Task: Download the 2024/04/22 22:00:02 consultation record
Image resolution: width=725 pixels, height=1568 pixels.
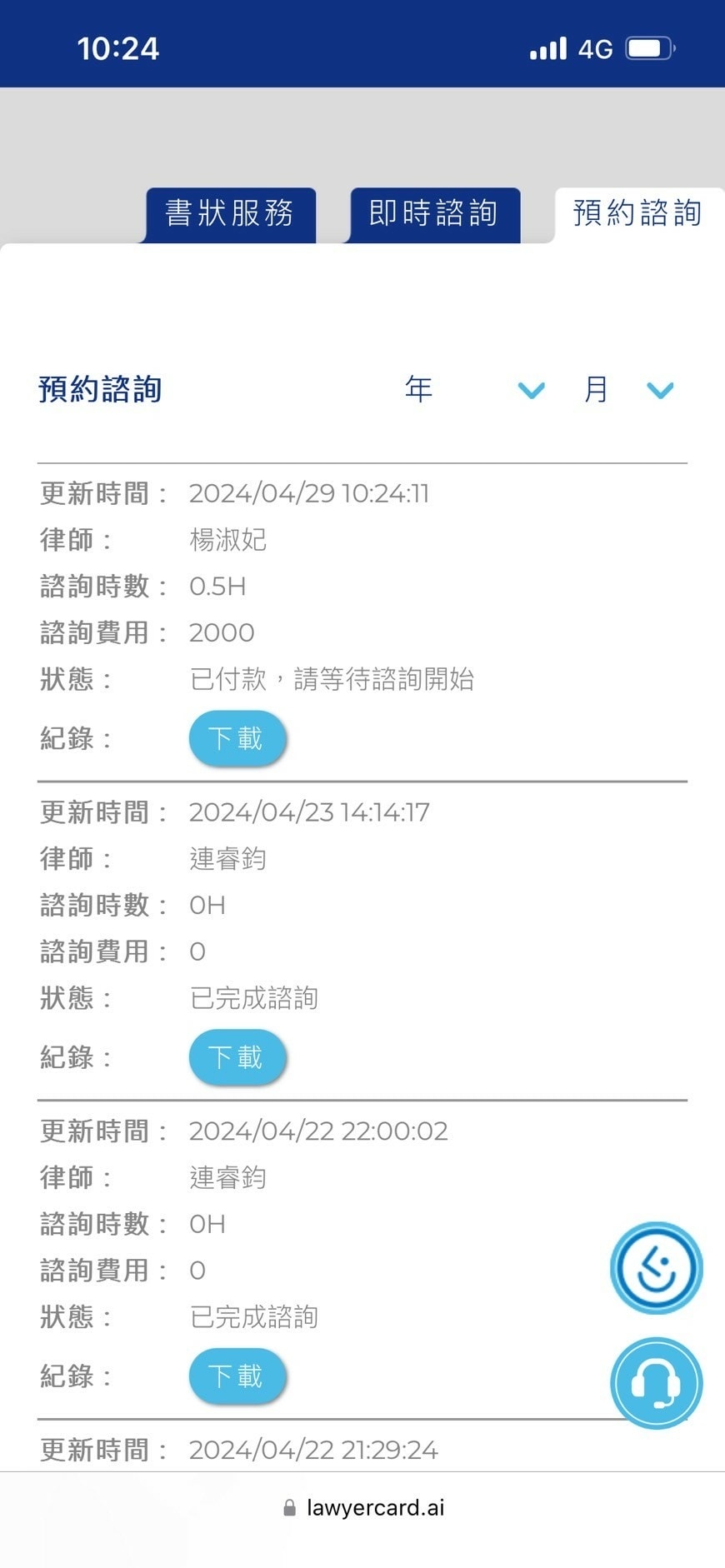Action: [x=237, y=1376]
